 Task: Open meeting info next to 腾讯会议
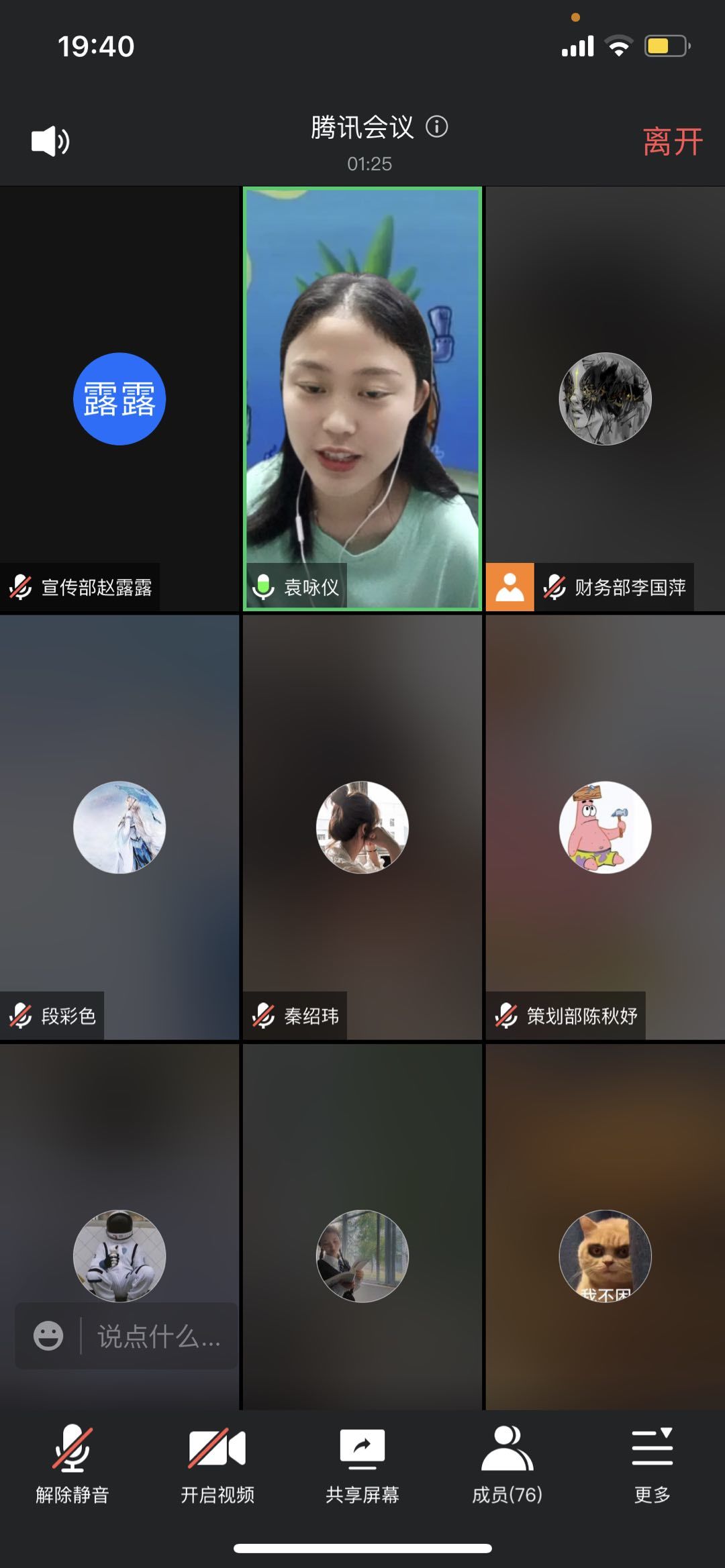pos(437,127)
